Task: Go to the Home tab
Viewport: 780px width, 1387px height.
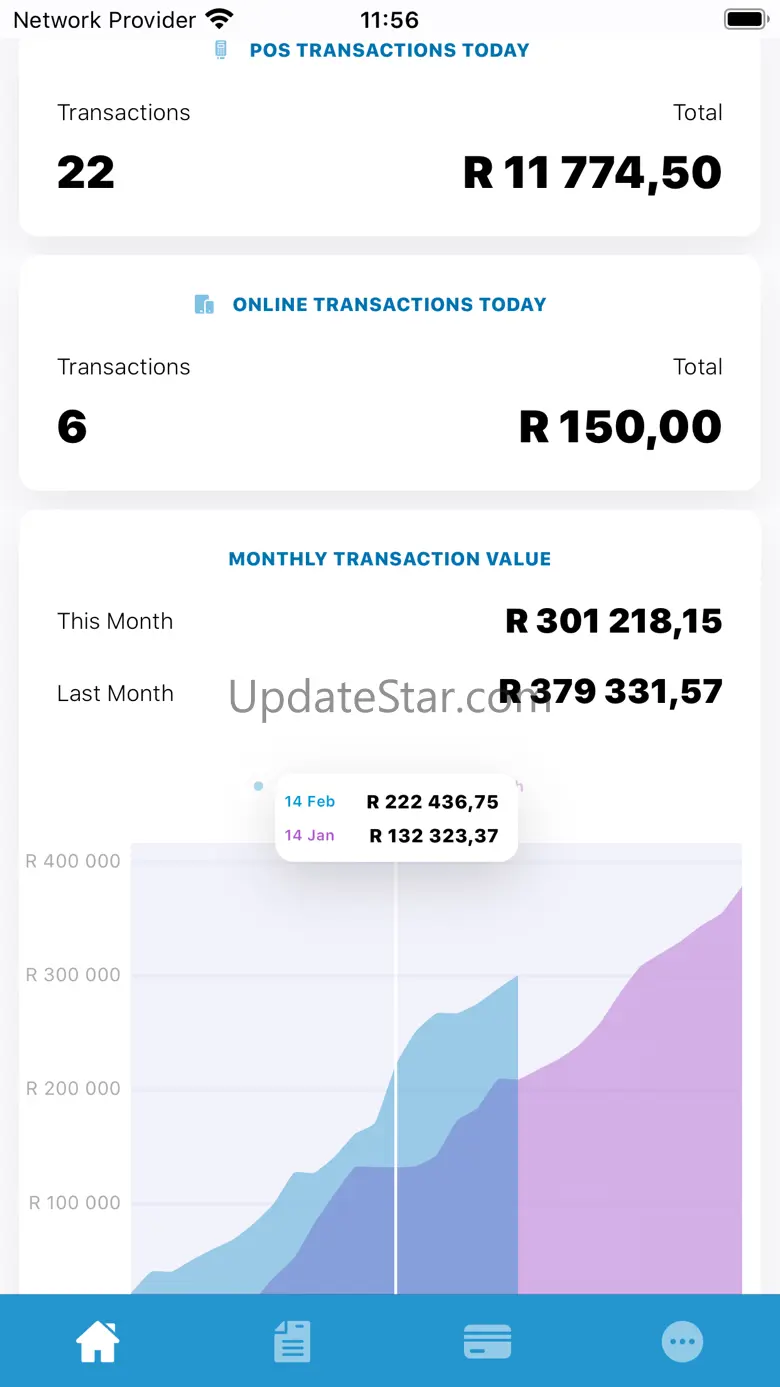Action: 98,1341
